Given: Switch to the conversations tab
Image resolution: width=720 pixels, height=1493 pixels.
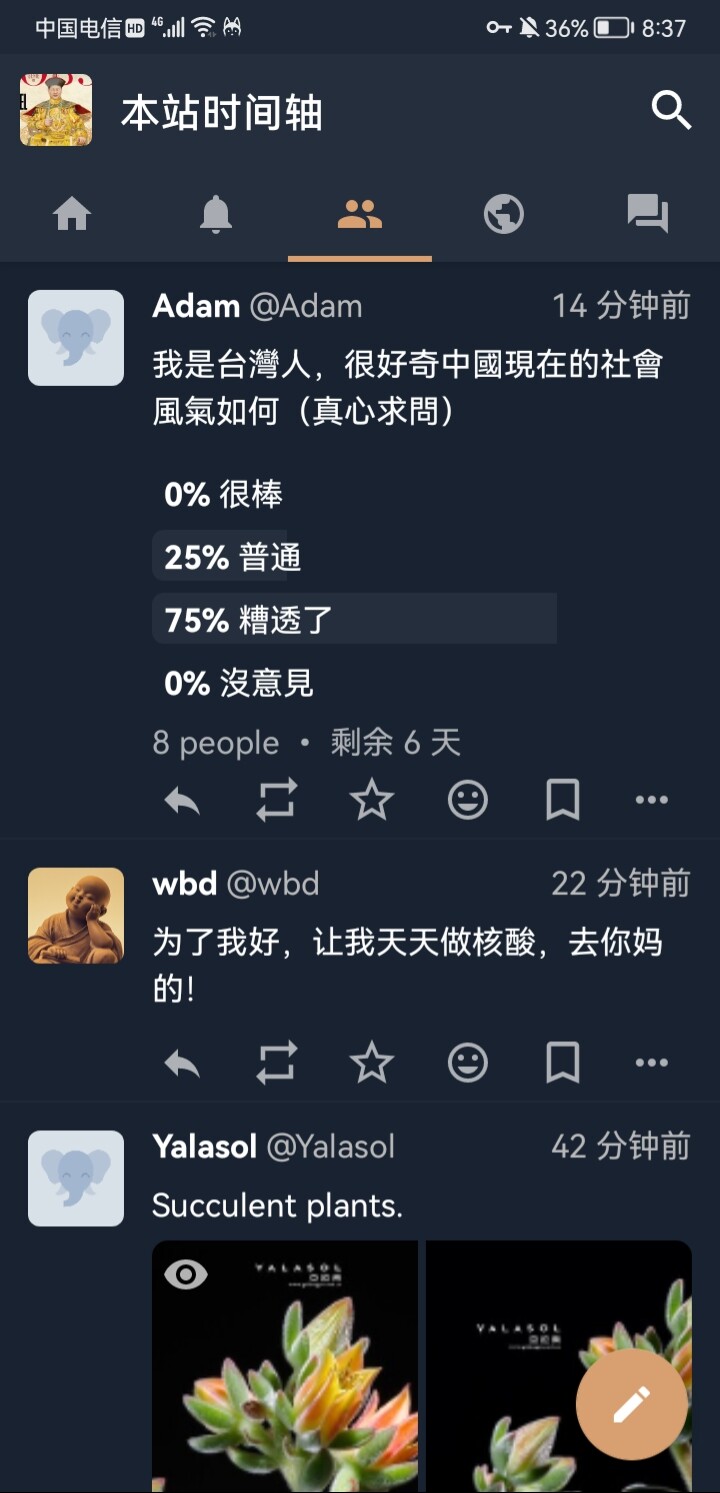Looking at the screenshot, I should pyautogui.click(x=647, y=214).
